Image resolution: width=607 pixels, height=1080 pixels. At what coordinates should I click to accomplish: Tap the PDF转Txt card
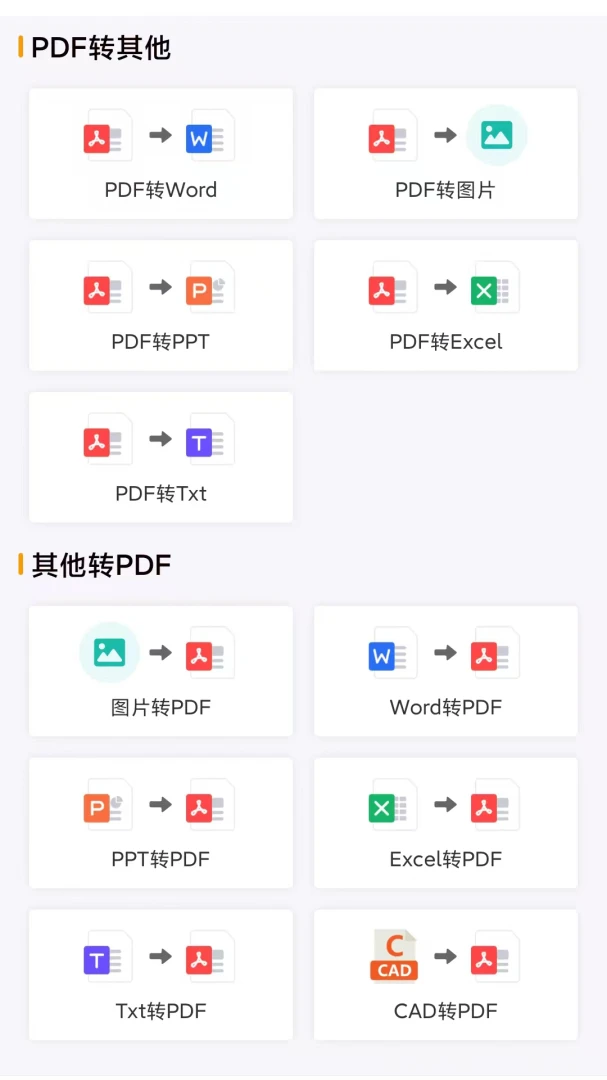coord(160,458)
